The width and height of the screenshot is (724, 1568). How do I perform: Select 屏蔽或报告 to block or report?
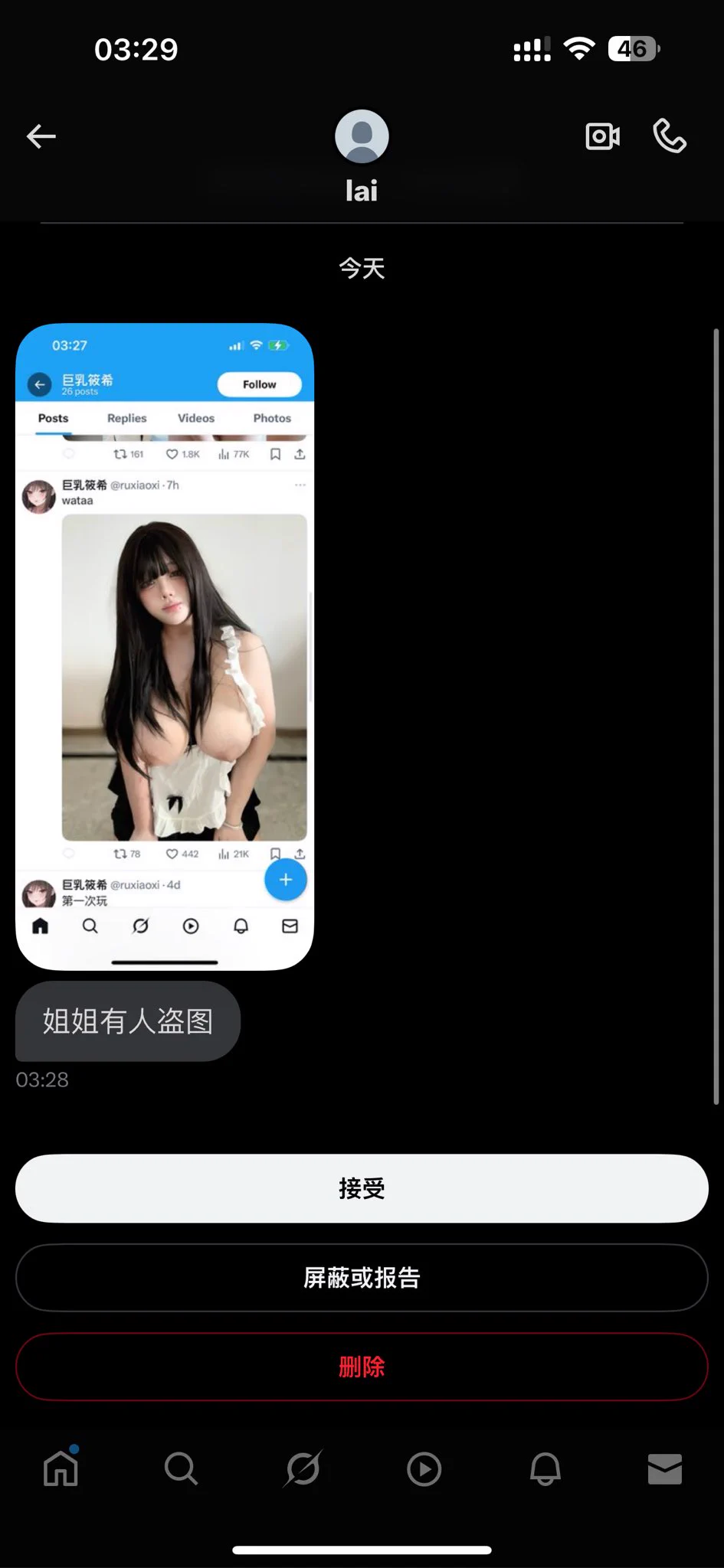(x=362, y=1277)
